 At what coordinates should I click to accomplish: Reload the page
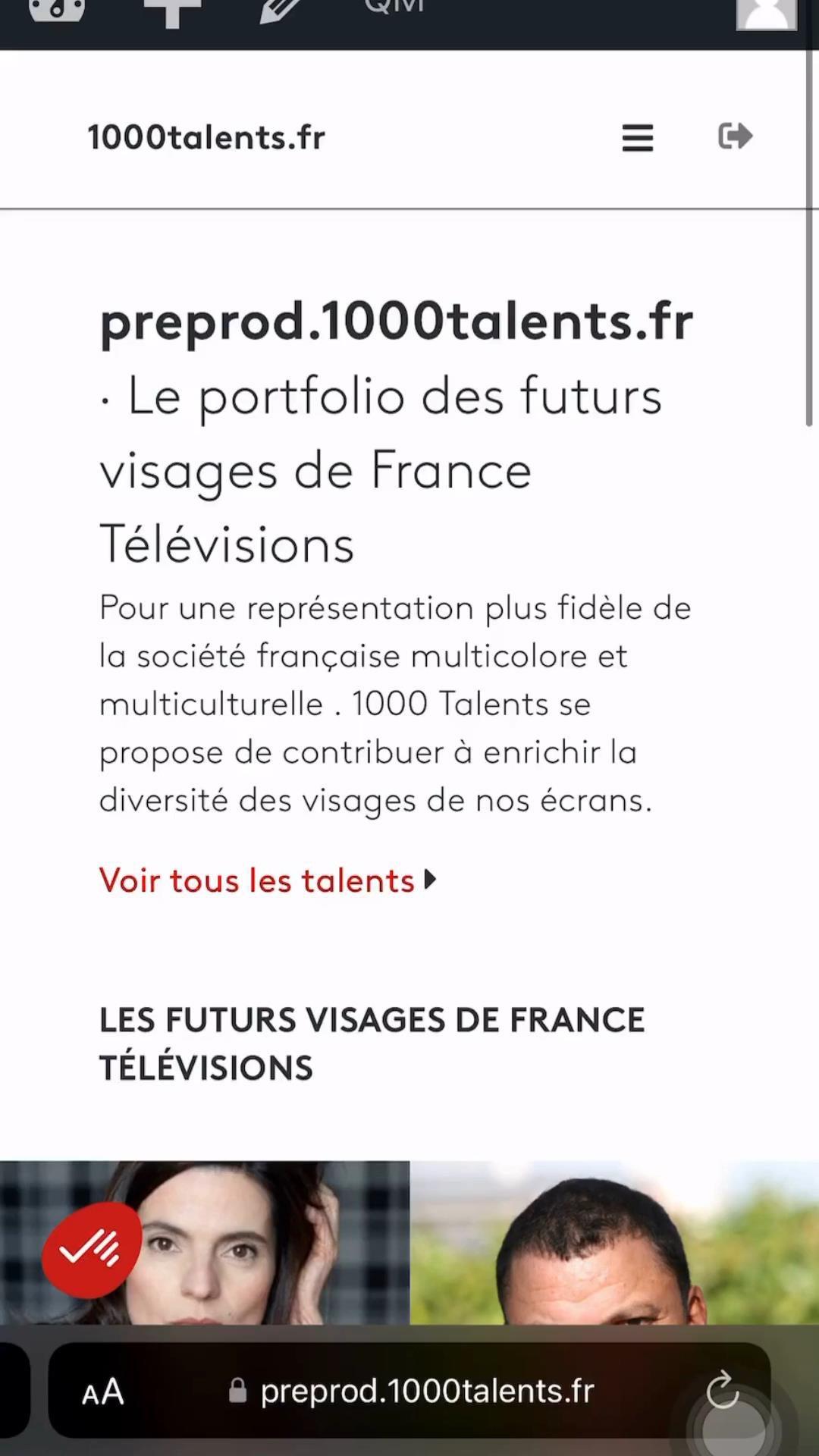coord(722,1390)
